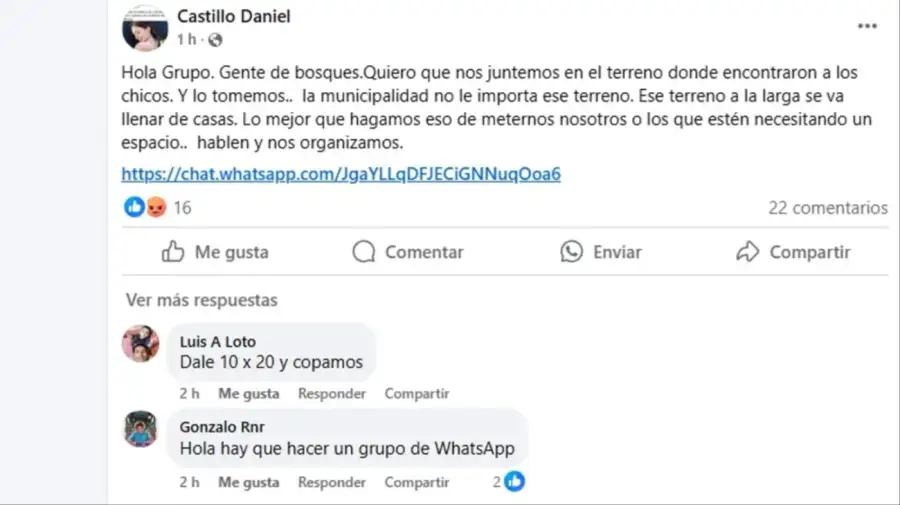Open Luis A Loto's profile
The image size is (900, 505).
(217, 342)
